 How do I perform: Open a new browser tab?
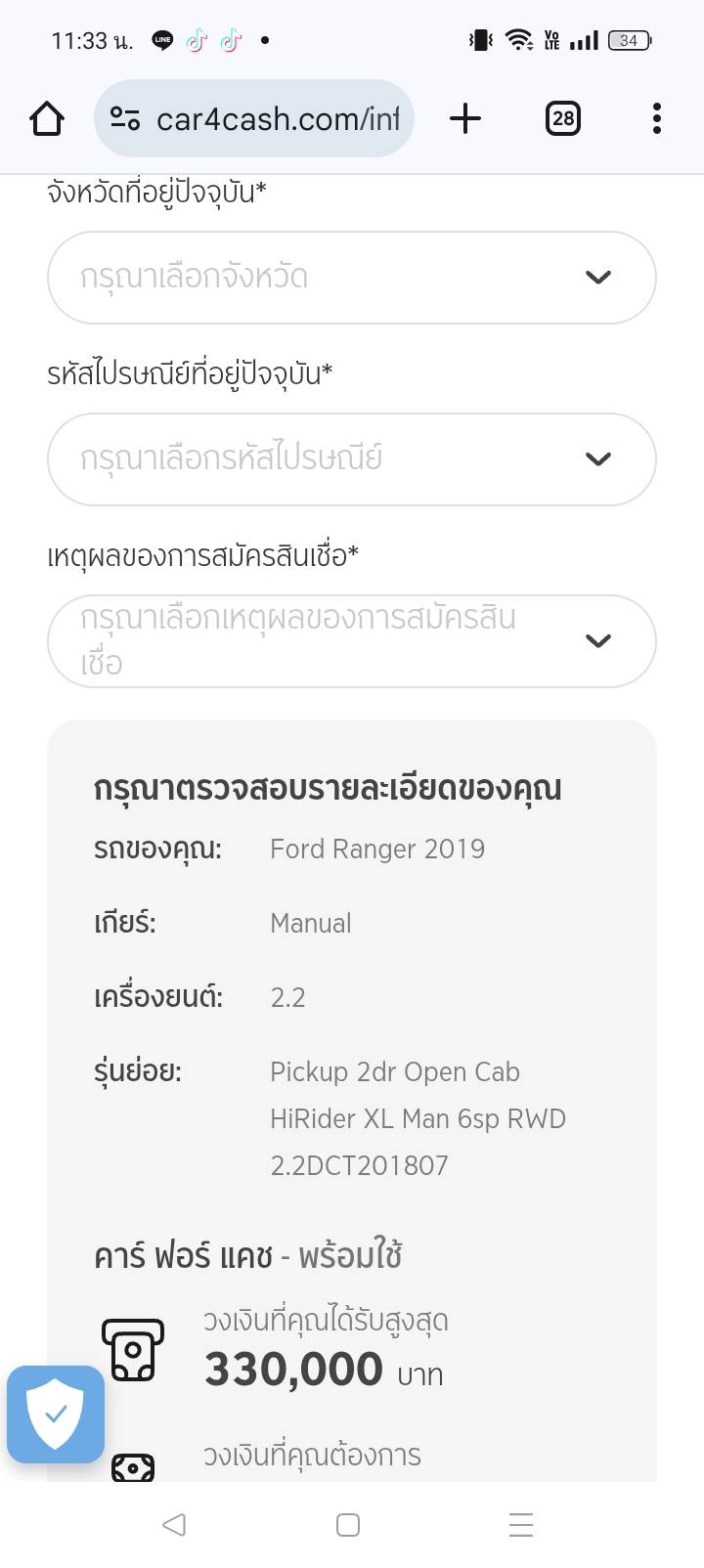pyautogui.click(x=465, y=119)
